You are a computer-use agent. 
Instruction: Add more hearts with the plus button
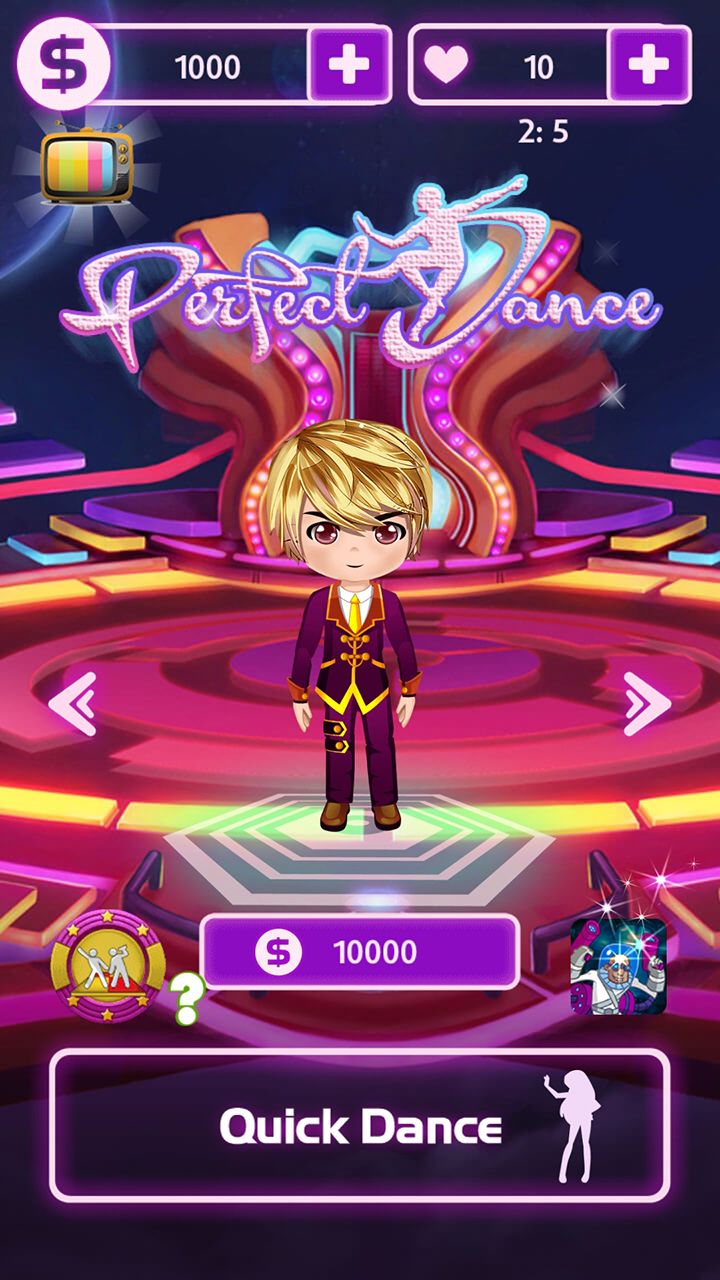[648, 65]
